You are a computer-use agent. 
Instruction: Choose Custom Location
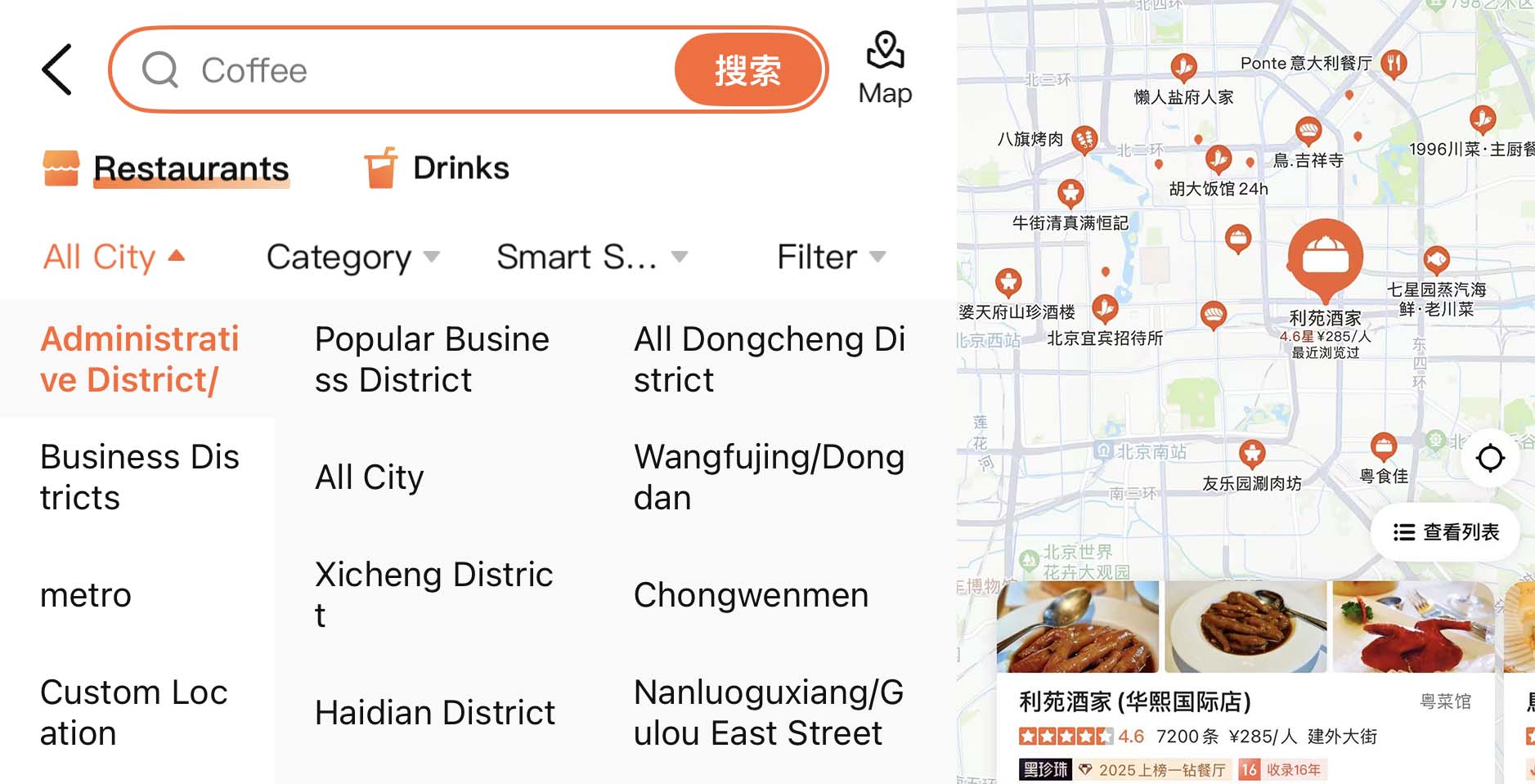click(x=133, y=712)
